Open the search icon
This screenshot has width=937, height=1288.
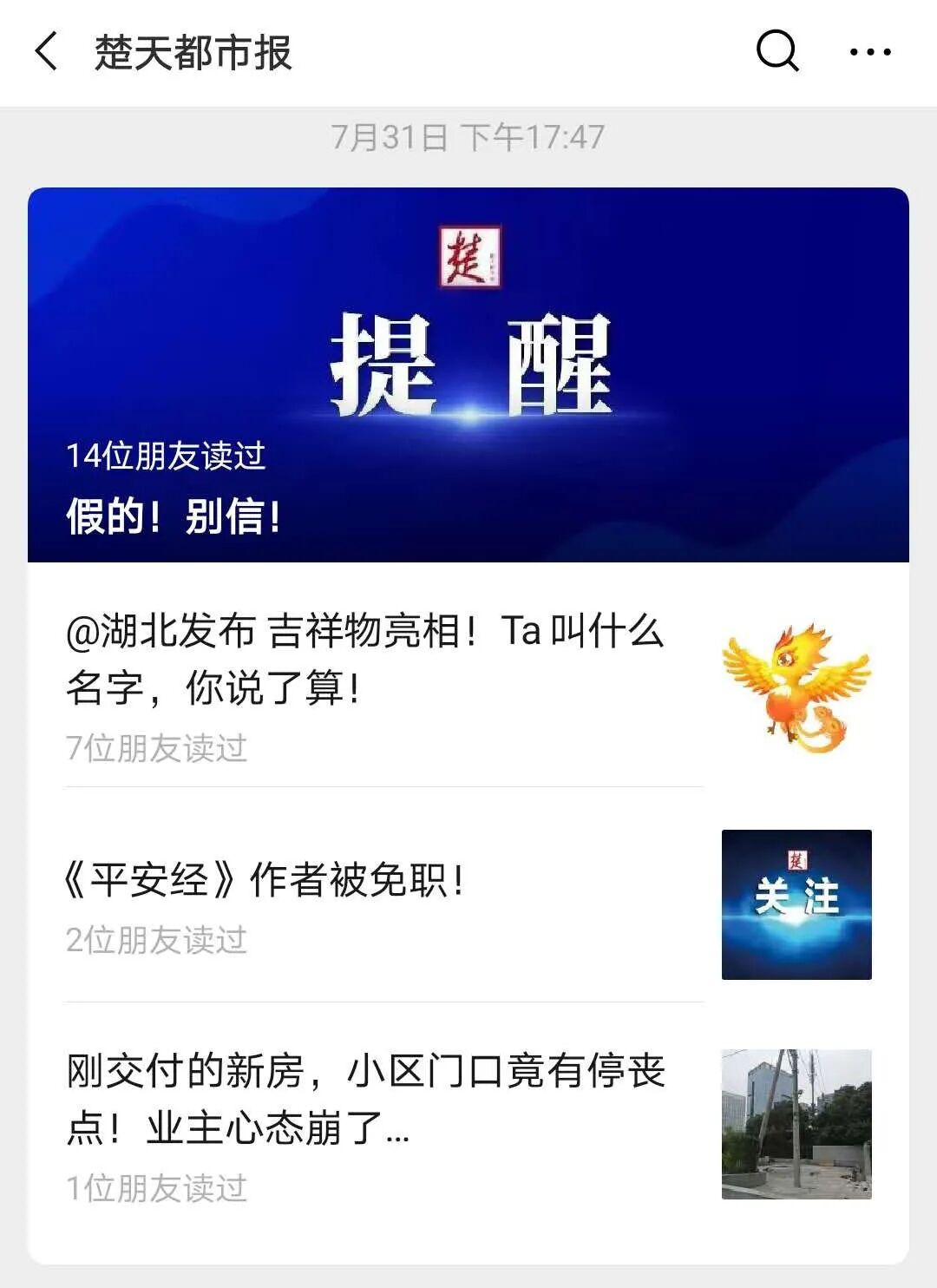776,51
